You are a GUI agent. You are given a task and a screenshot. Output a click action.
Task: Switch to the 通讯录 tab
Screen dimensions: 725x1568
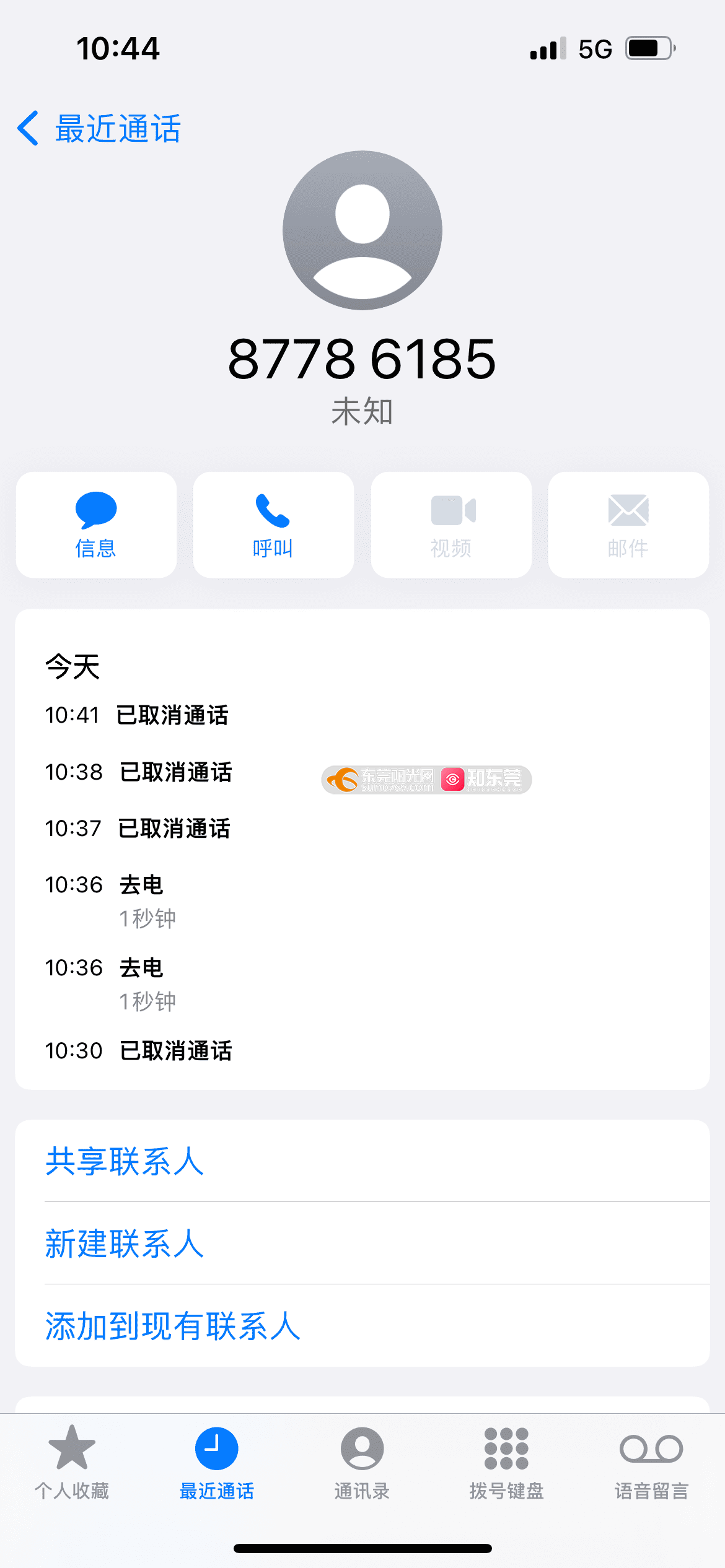point(362,1463)
